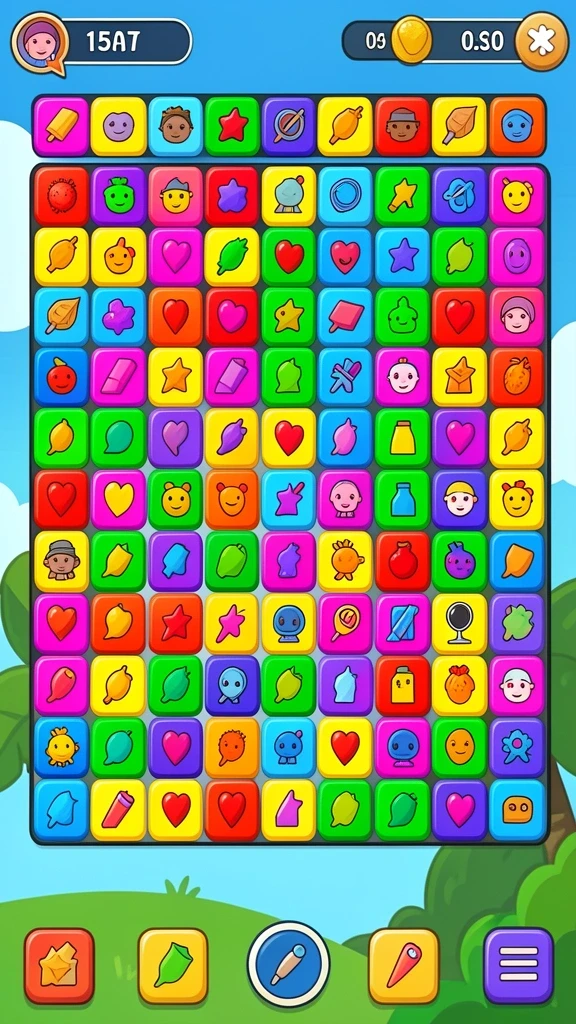Tap the gold coin balance icon
The width and height of the screenshot is (576, 1024).
[x=411, y=40]
